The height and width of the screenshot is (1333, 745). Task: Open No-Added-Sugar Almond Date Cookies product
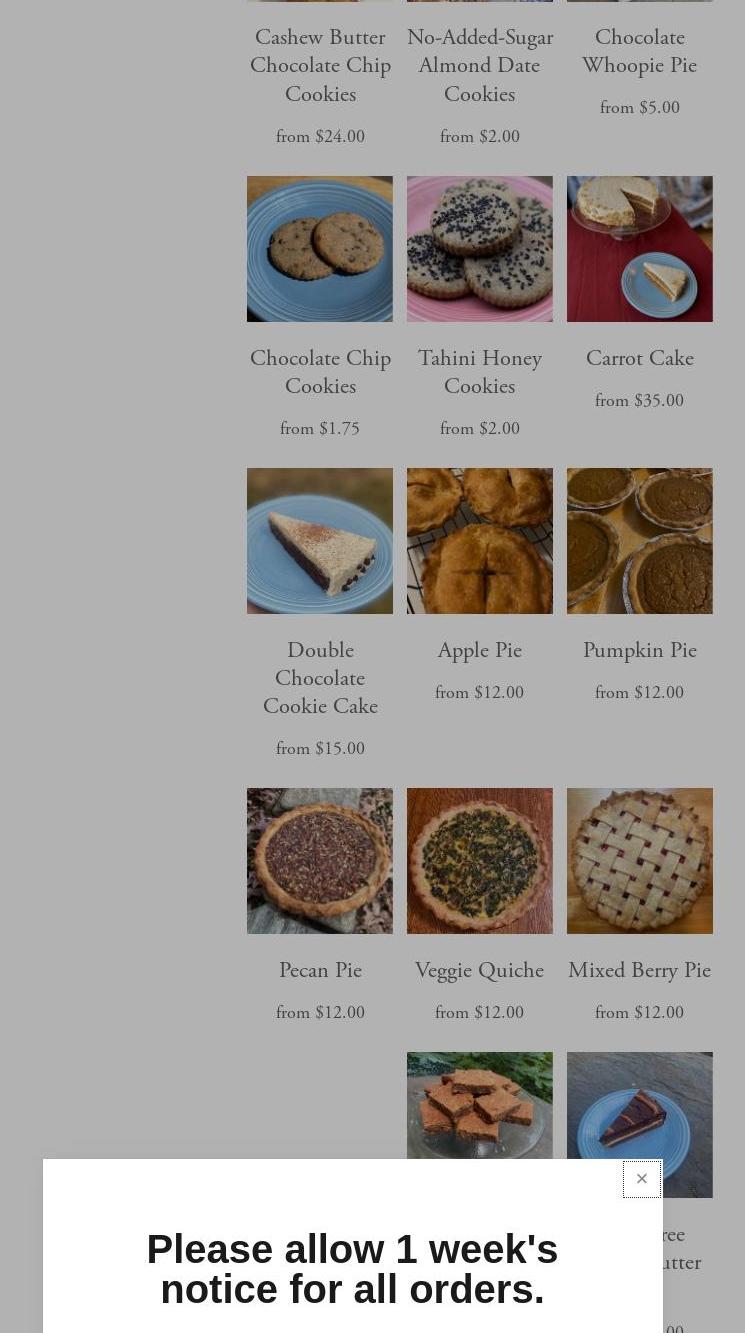479,66
